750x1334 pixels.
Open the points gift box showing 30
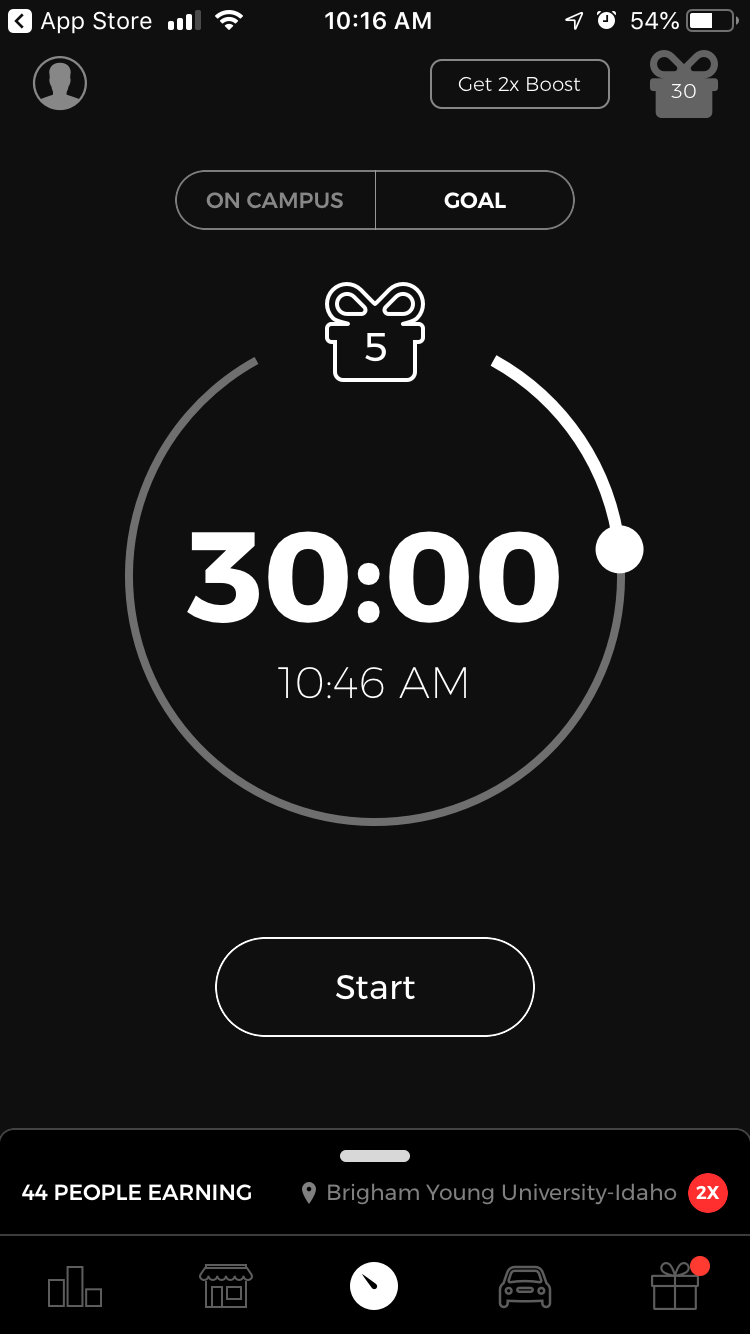click(684, 86)
